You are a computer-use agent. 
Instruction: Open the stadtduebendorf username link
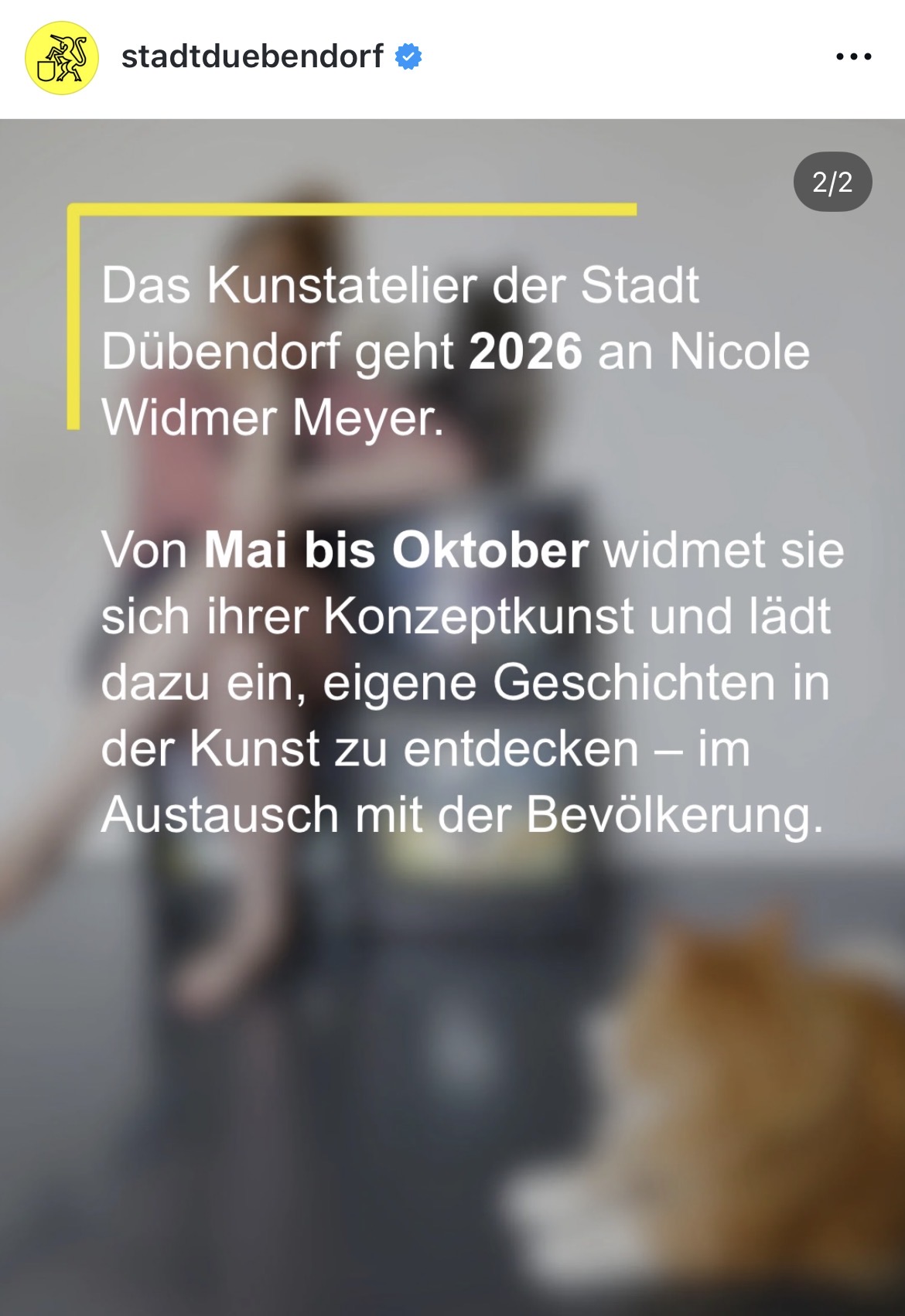click(252, 56)
